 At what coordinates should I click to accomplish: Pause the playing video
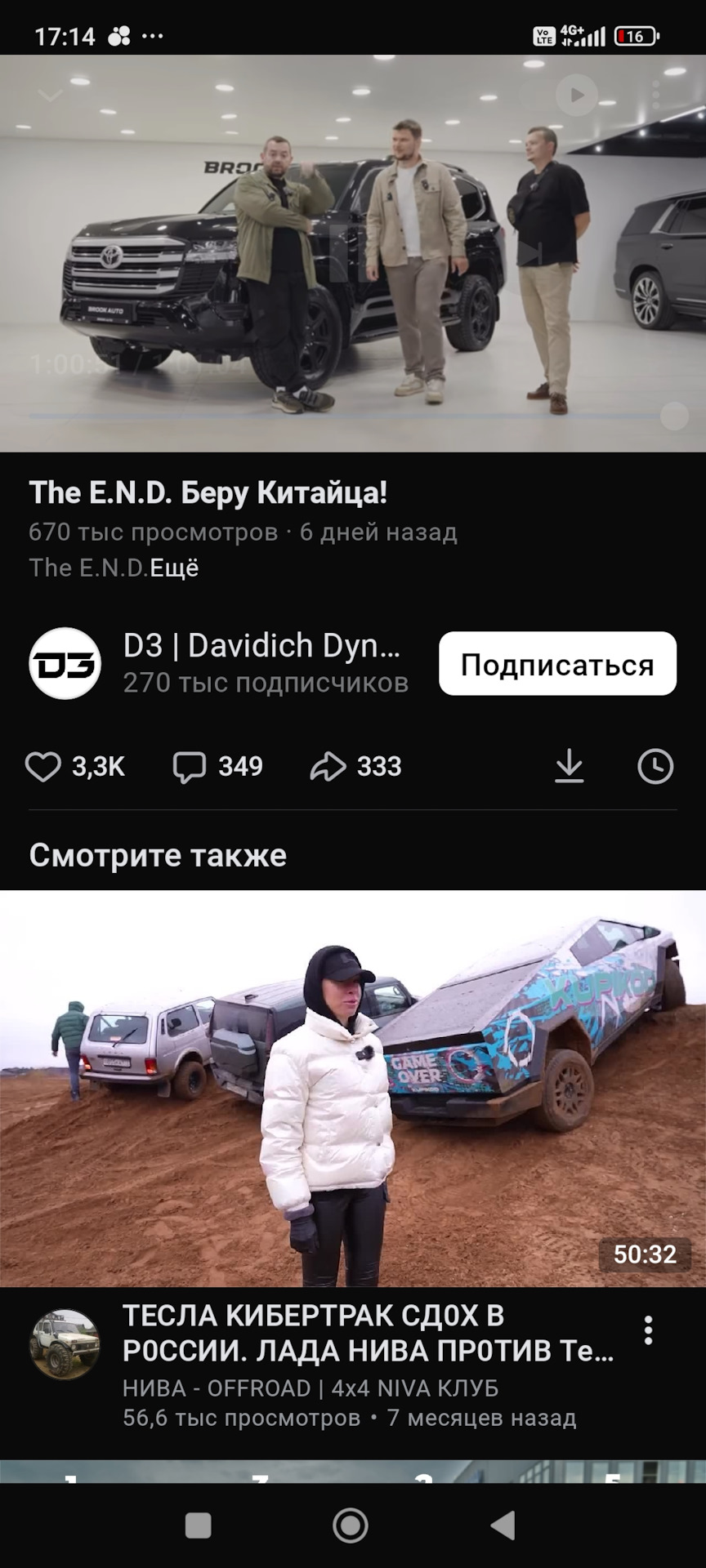coord(351,253)
